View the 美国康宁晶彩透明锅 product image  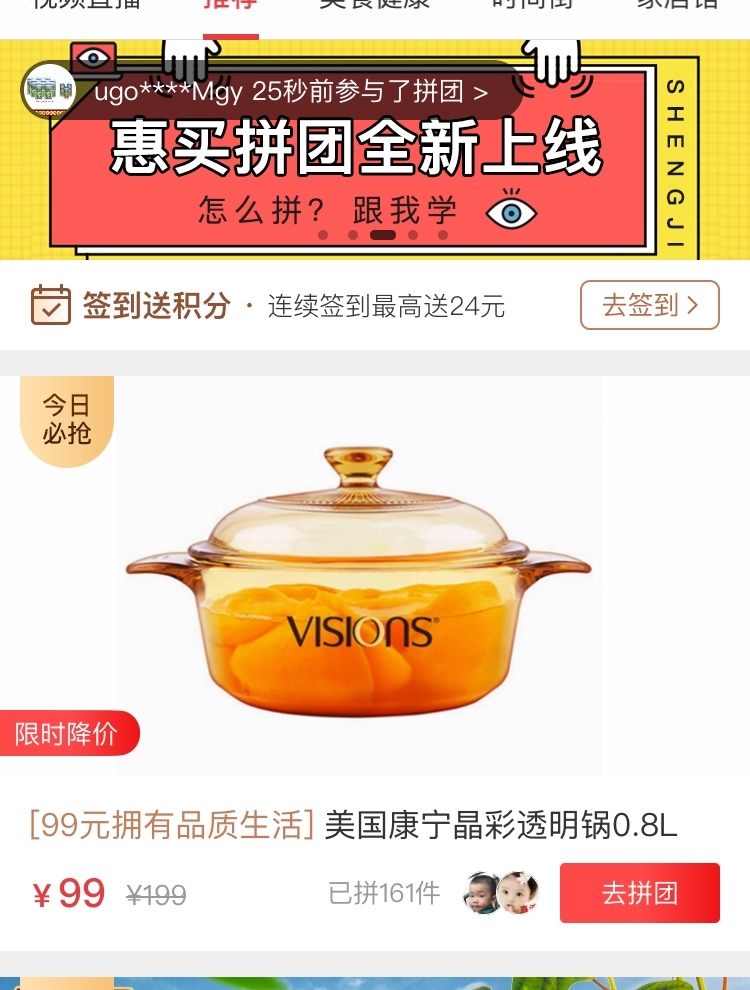359,576
